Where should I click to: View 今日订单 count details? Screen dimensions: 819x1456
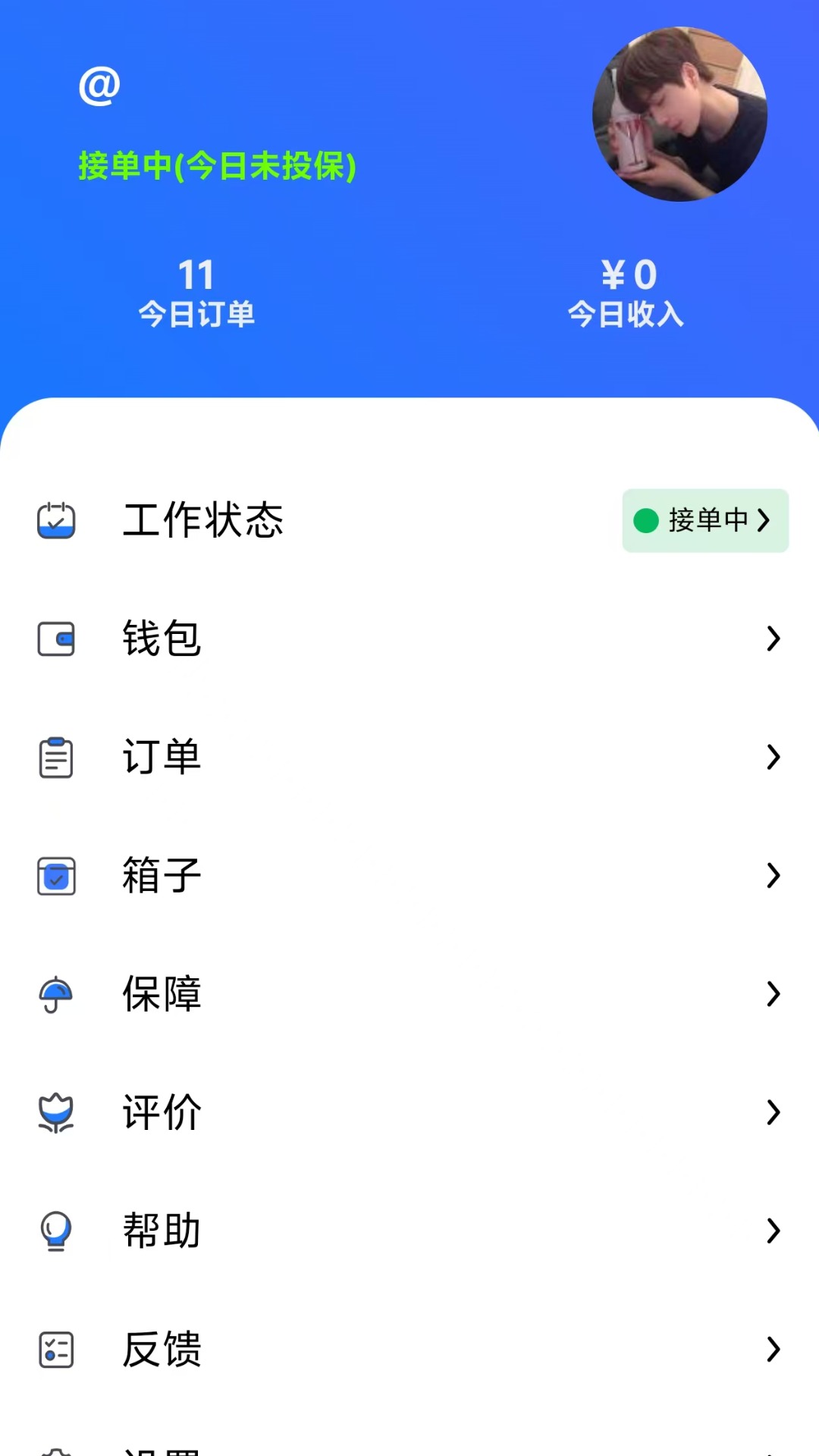click(x=196, y=293)
